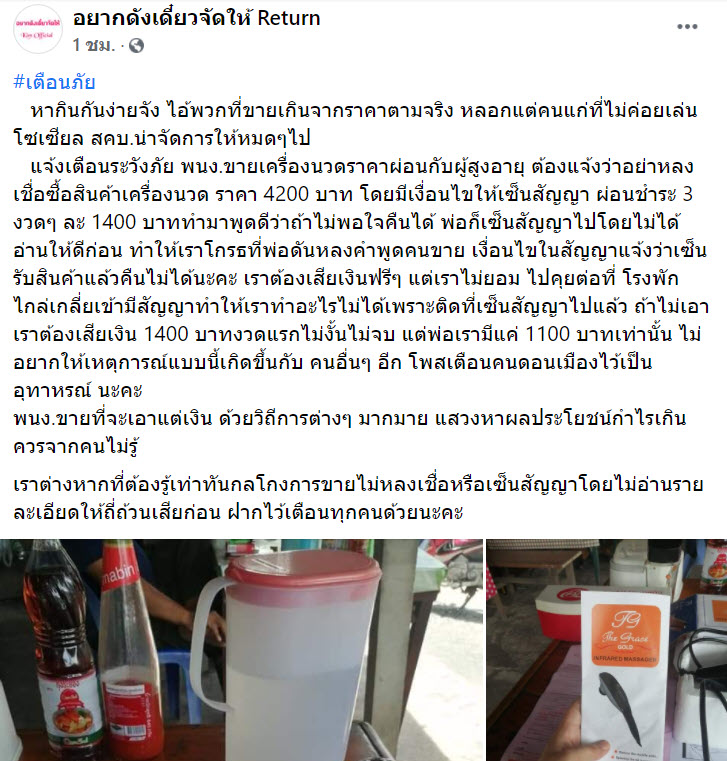
Task: Open the photo of pitcher and sauce bottles
Action: click(x=240, y=650)
